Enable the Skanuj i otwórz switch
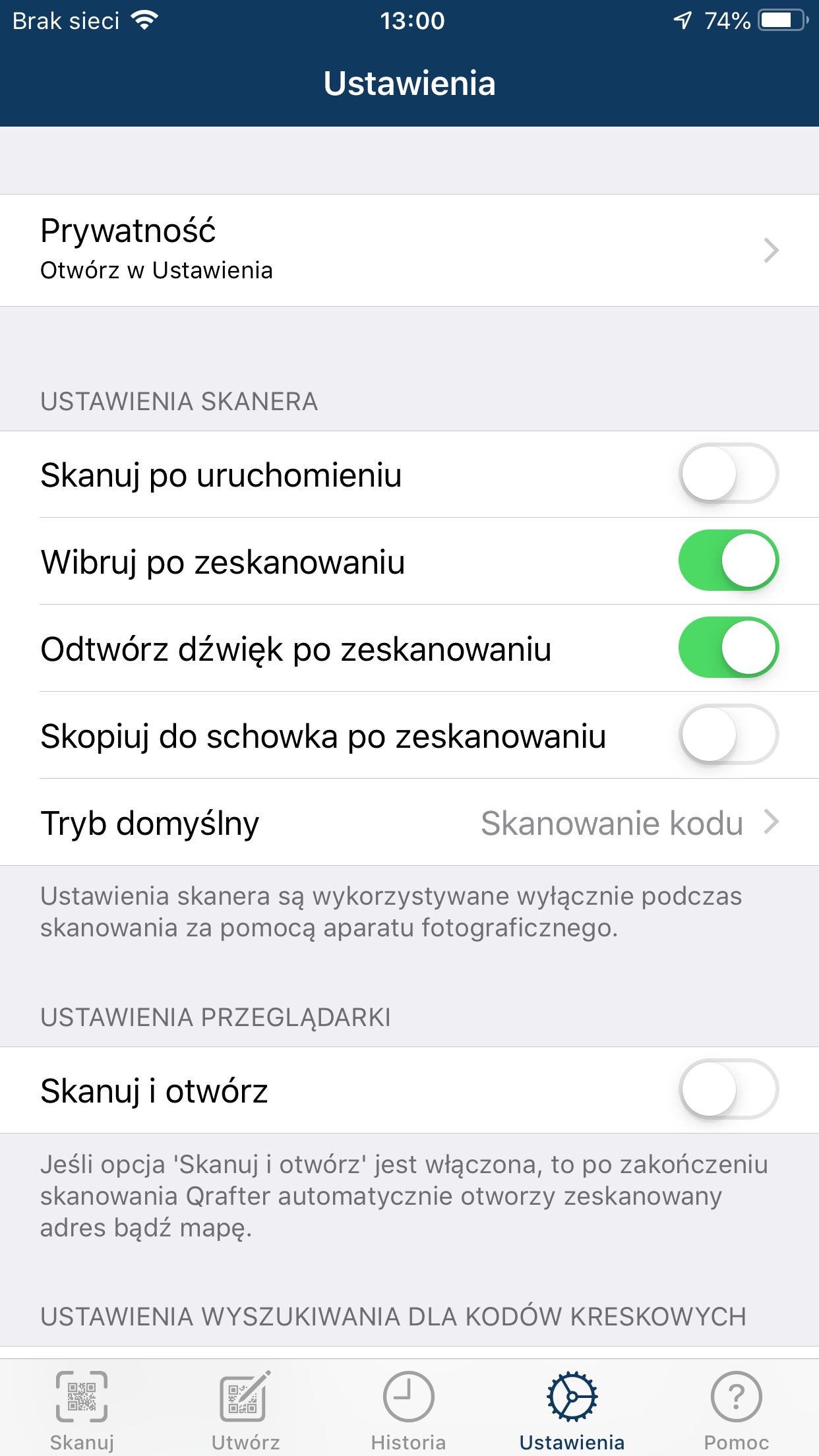 tap(729, 1089)
